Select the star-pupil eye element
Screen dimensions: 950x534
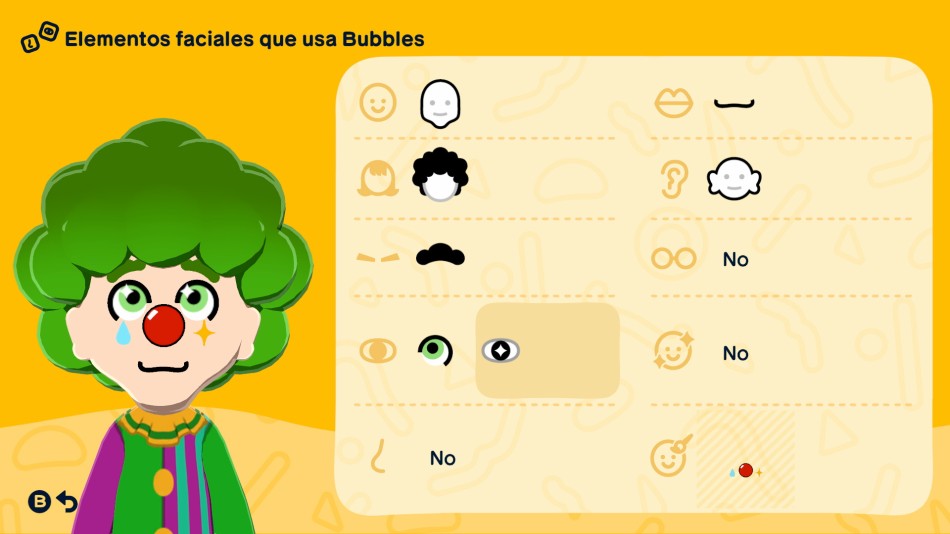[501, 350]
